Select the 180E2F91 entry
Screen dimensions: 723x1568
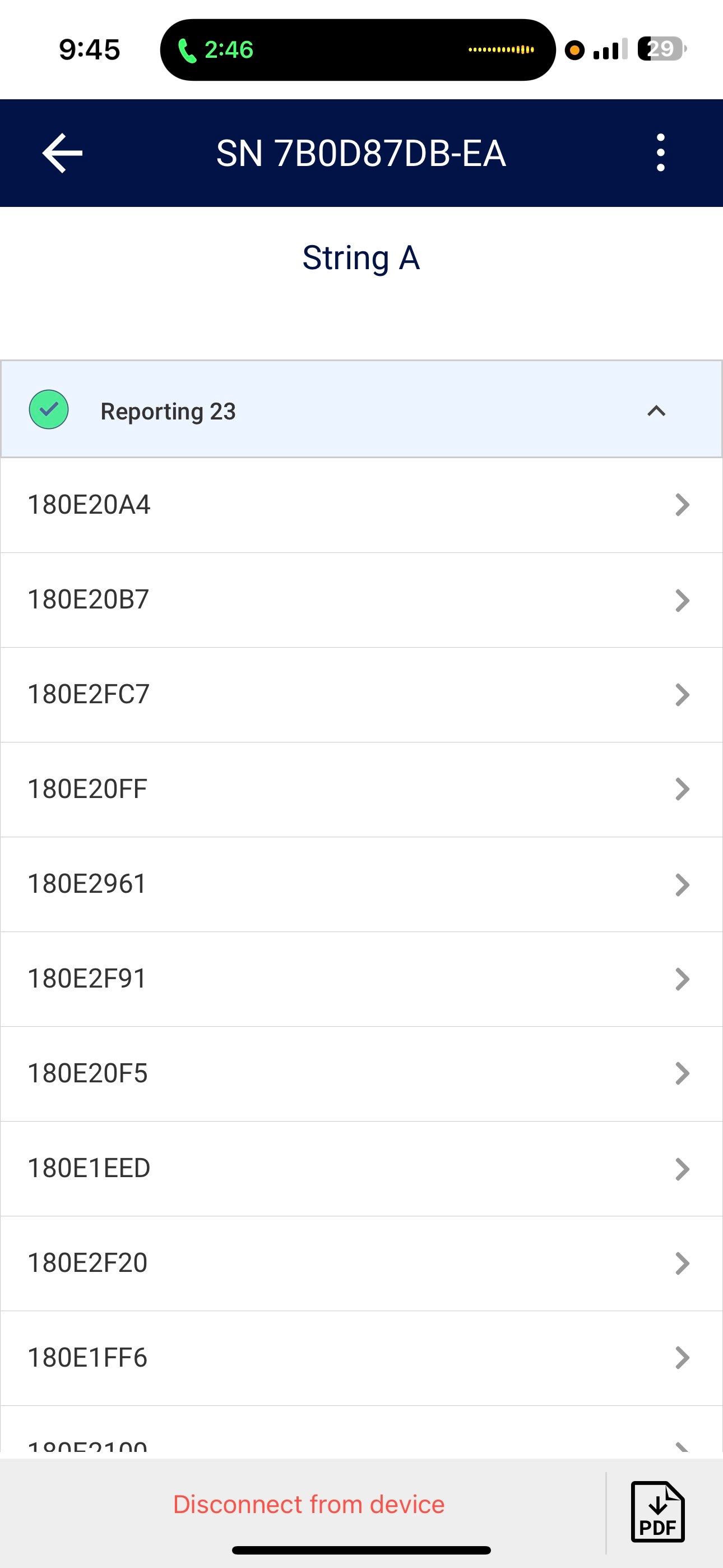pos(361,979)
